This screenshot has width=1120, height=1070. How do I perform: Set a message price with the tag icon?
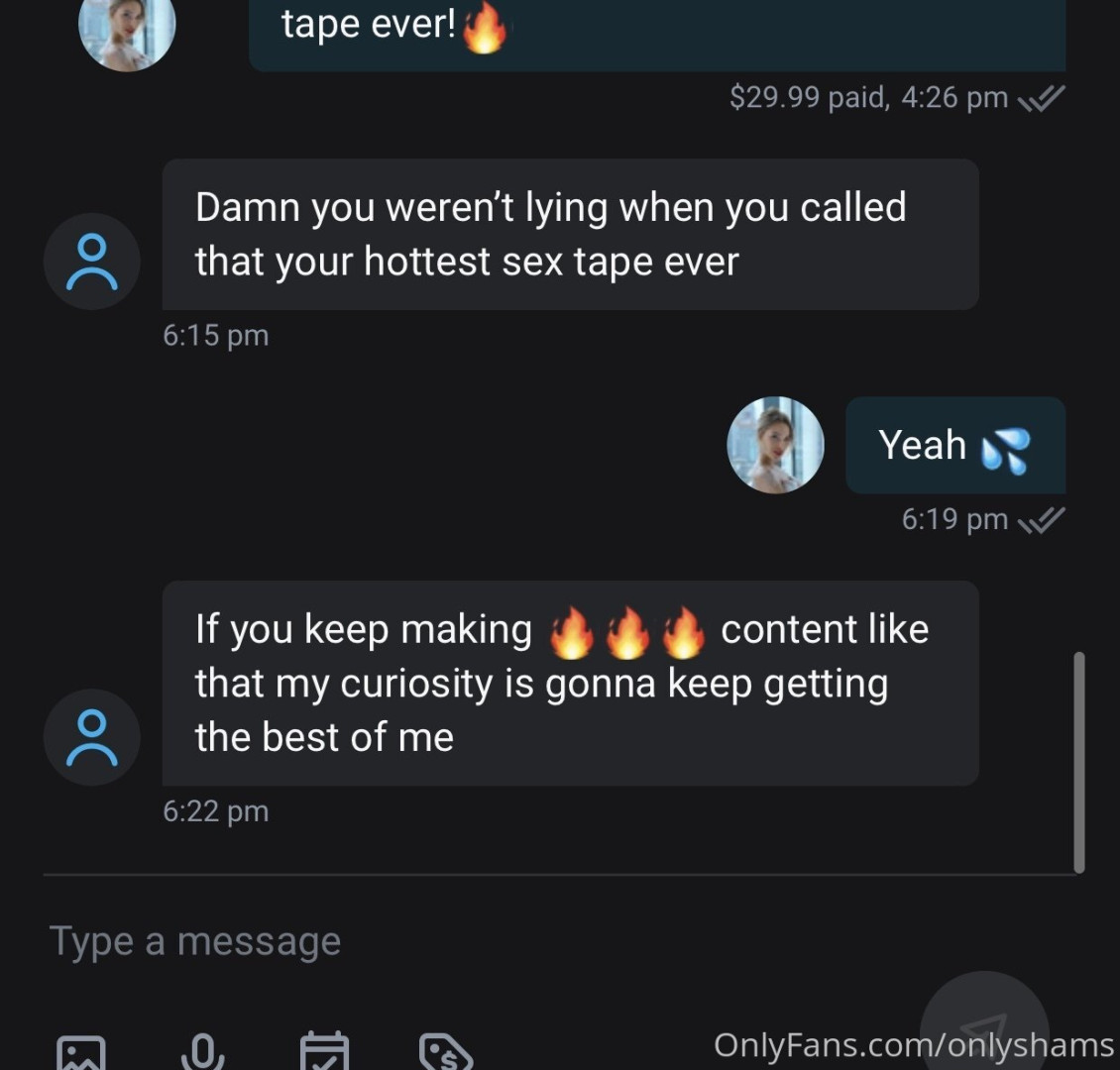click(x=445, y=1052)
